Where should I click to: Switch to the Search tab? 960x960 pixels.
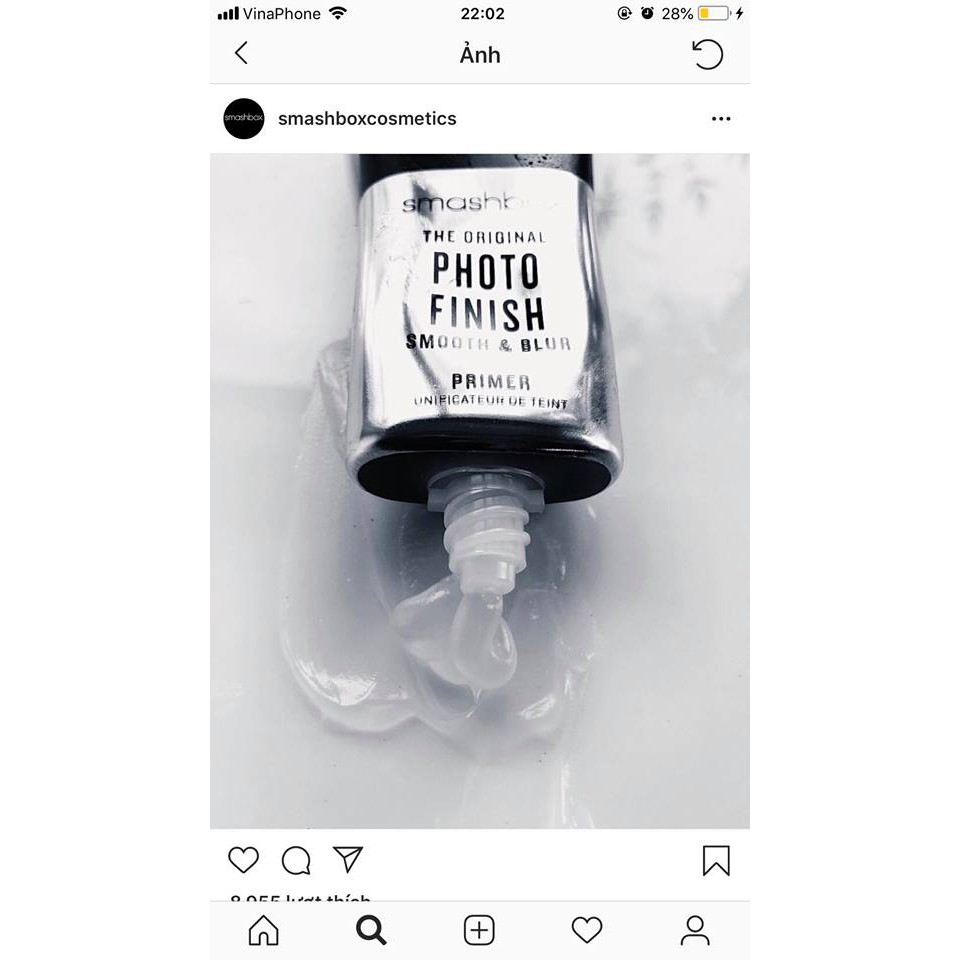coord(371,930)
